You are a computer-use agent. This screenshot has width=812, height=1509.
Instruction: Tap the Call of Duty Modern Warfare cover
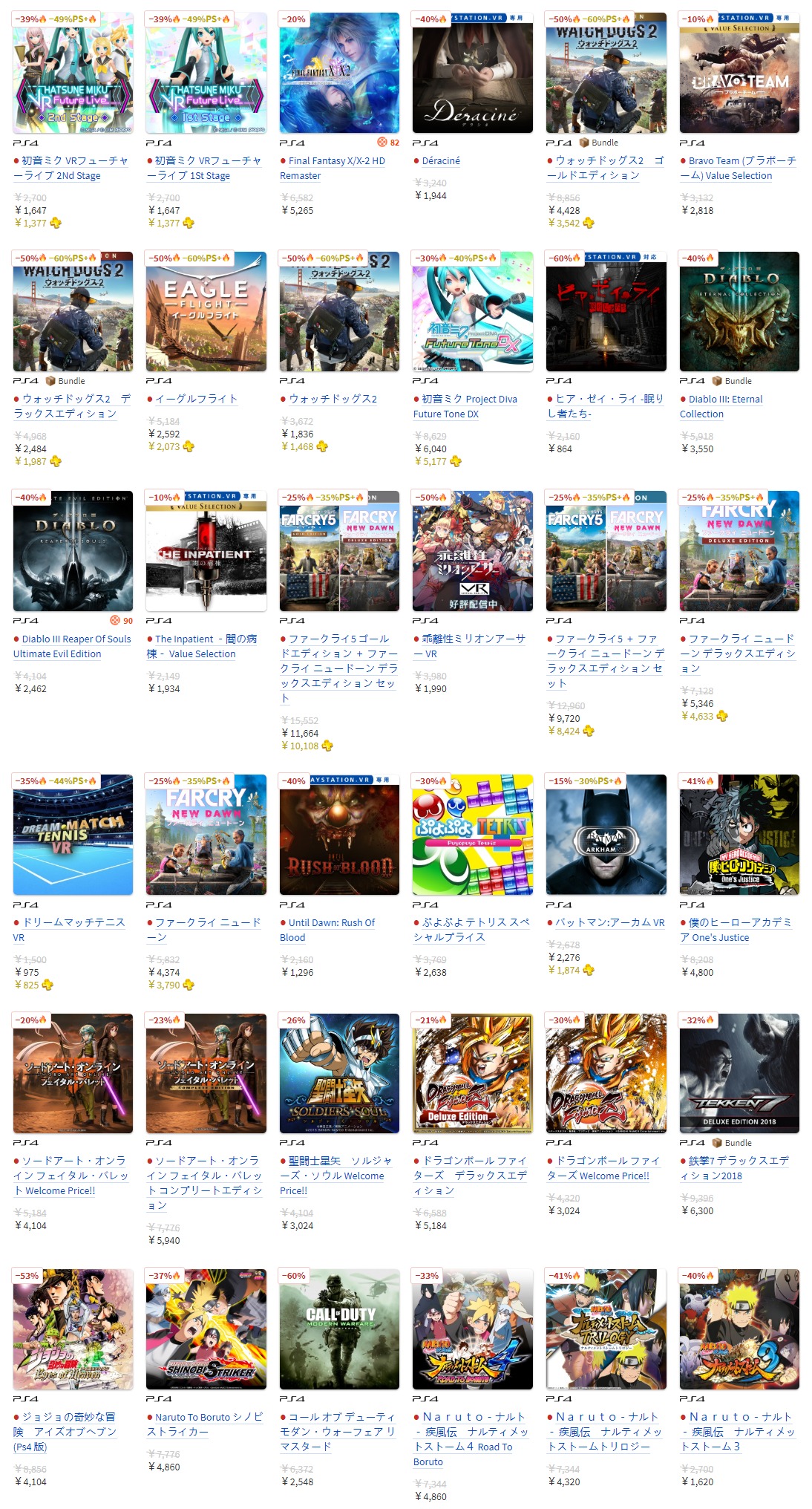point(339,1329)
